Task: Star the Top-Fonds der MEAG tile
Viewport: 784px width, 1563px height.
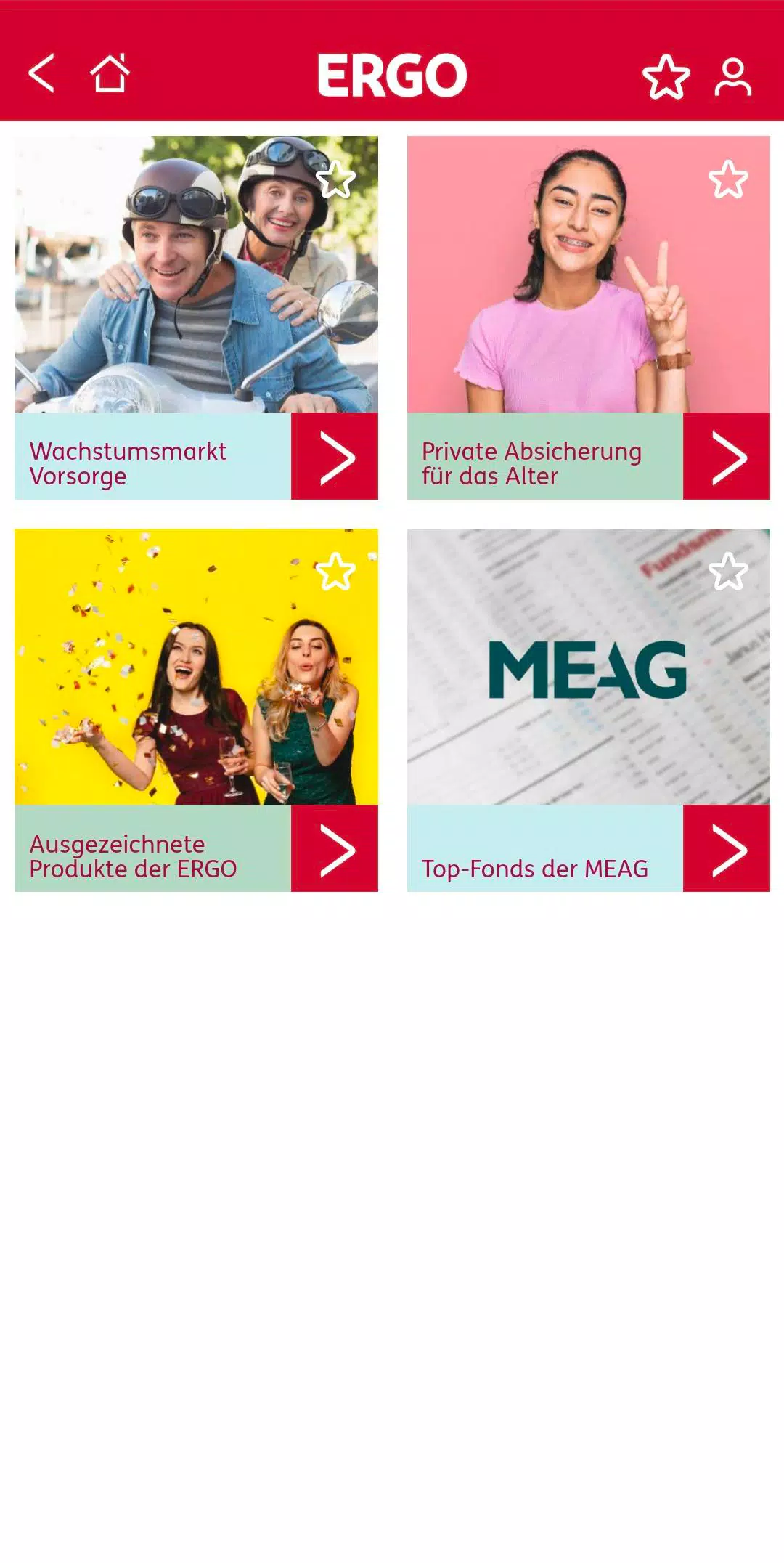Action: coord(728,572)
